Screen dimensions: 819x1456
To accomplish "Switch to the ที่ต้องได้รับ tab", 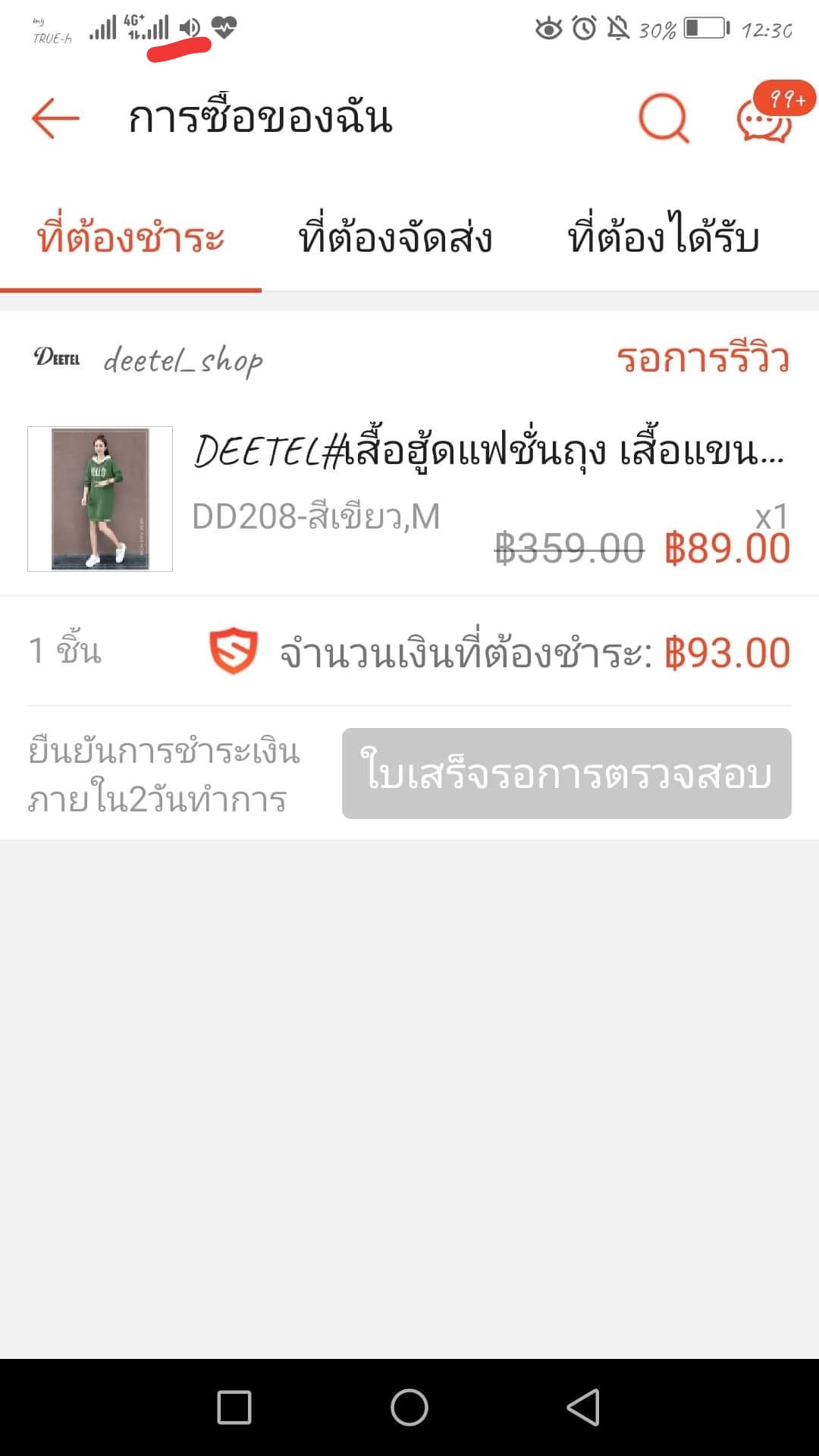I will [x=664, y=238].
